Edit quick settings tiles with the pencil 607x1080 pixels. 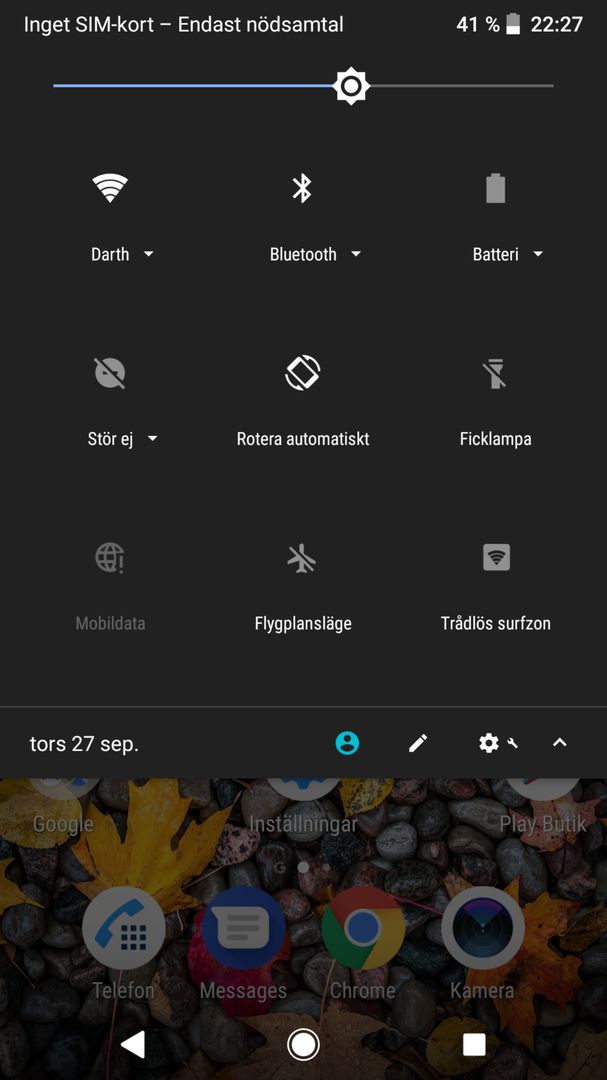point(418,743)
